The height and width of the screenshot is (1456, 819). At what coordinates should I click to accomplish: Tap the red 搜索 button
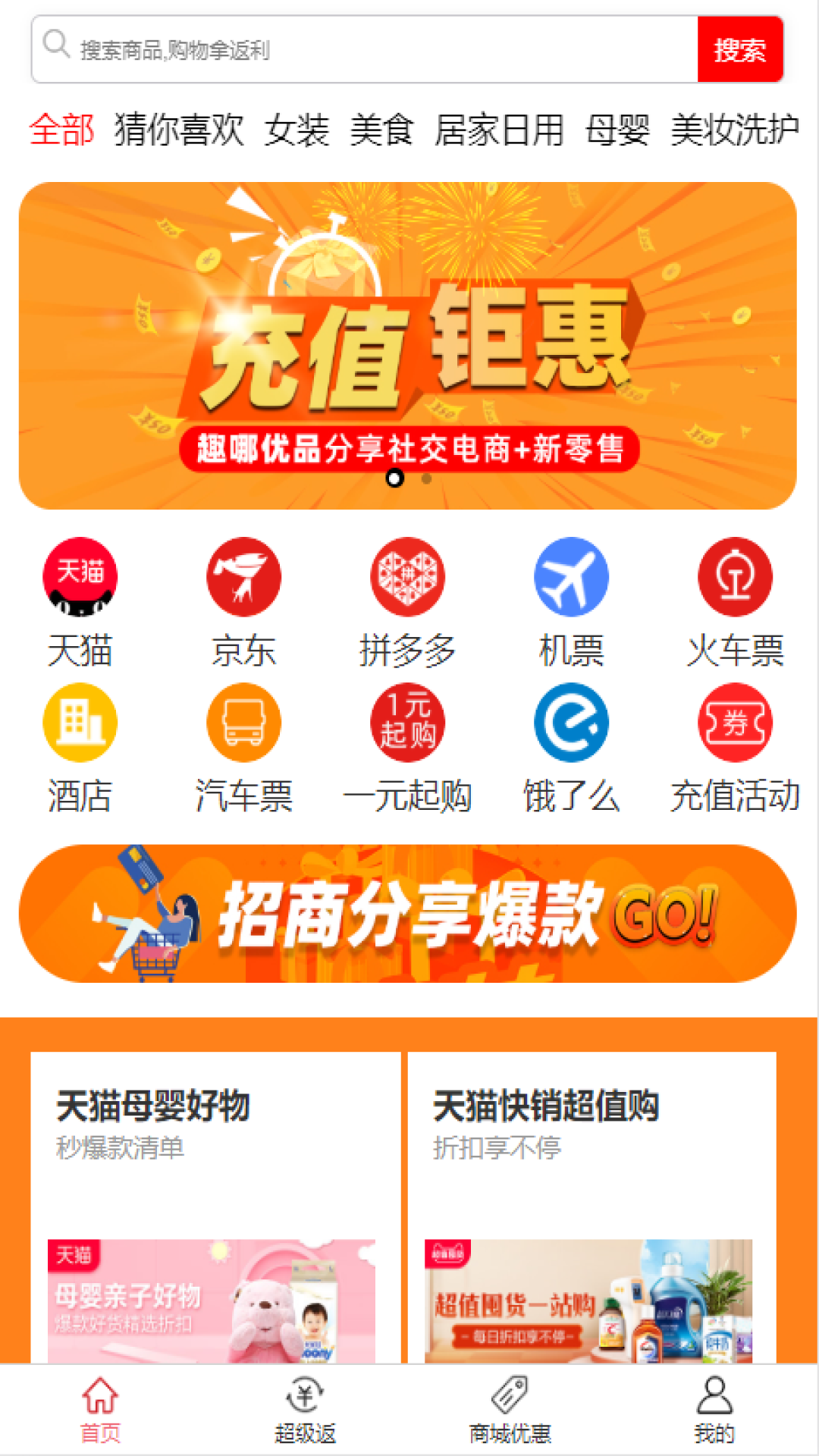pos(739,50)
